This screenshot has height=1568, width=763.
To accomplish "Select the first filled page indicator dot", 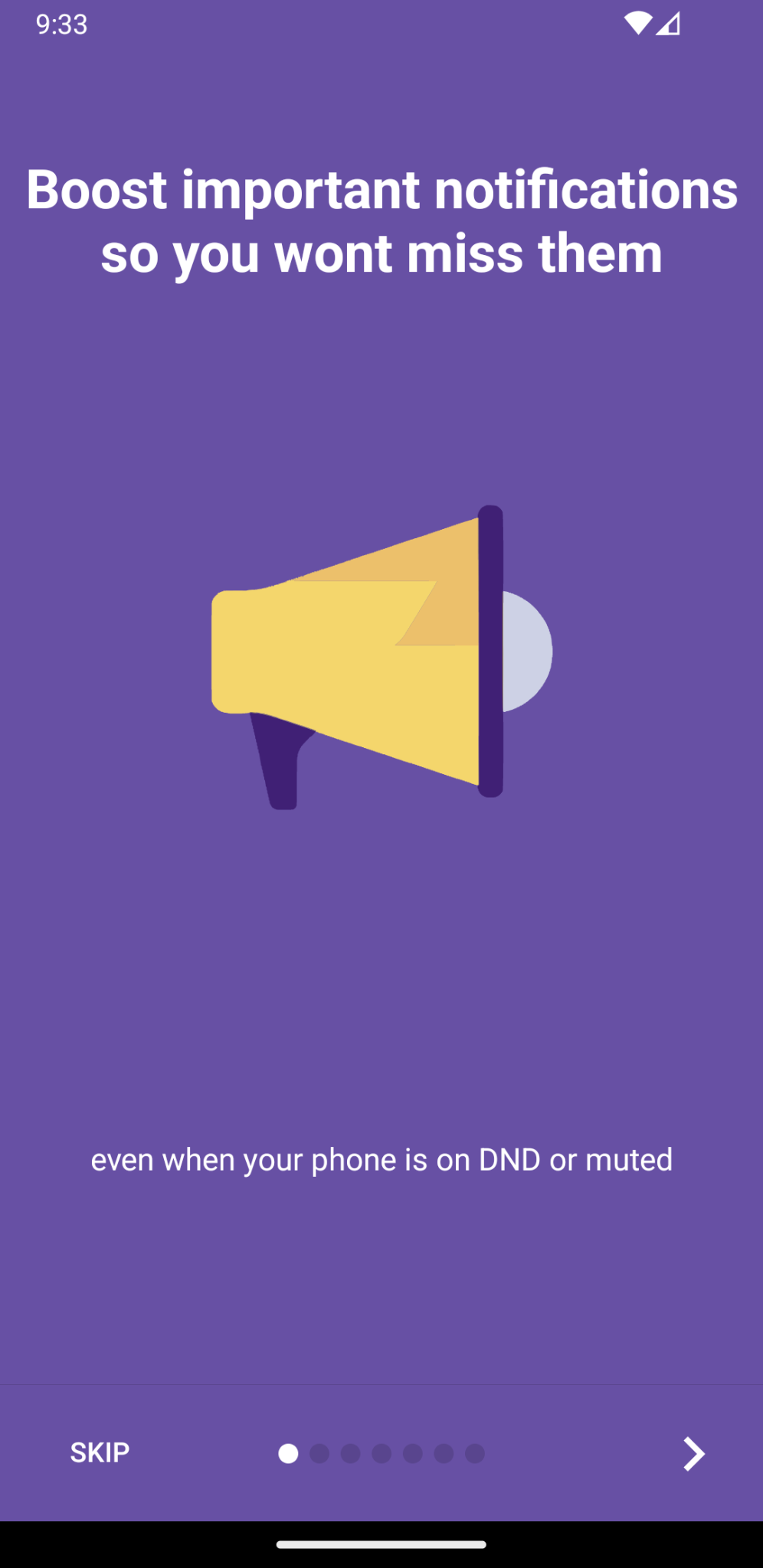I will [288, 1451].
